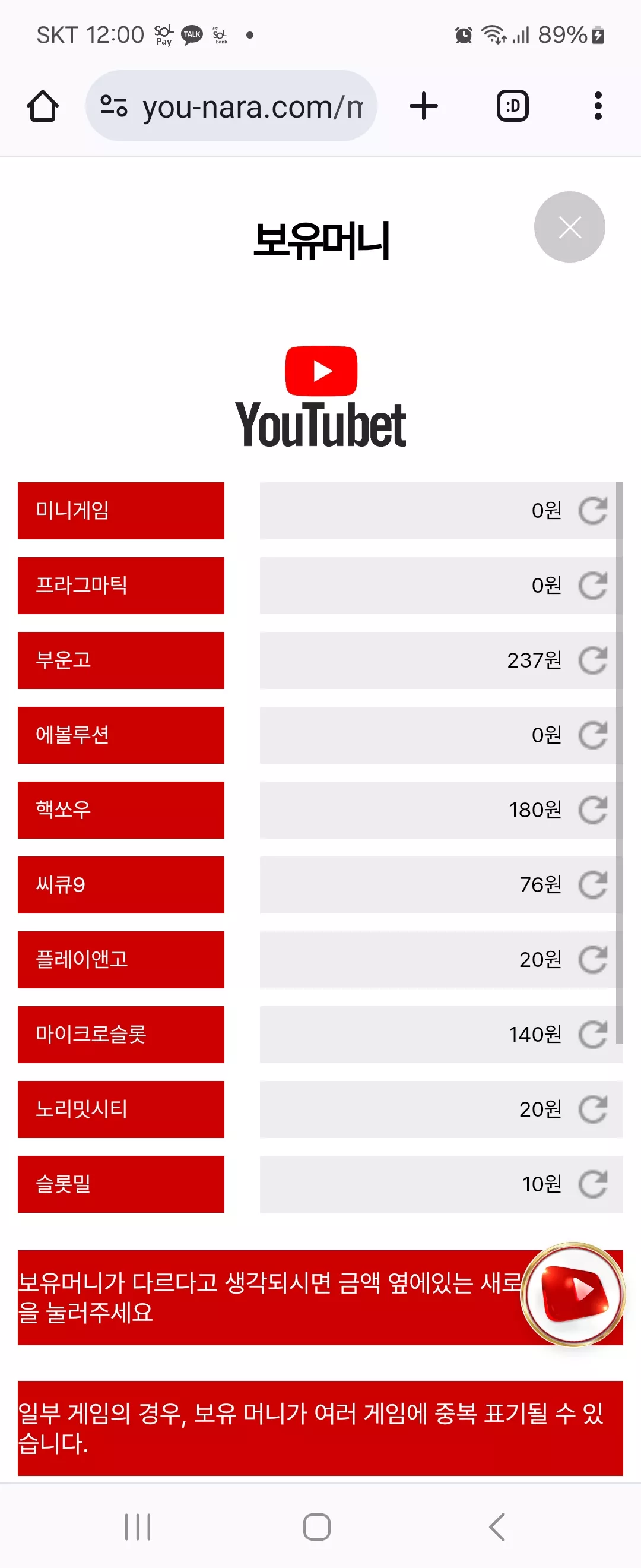Screen dimensions: 641x1568
Task: Open the browser overflow menu
Action: (x=598, y=106)
